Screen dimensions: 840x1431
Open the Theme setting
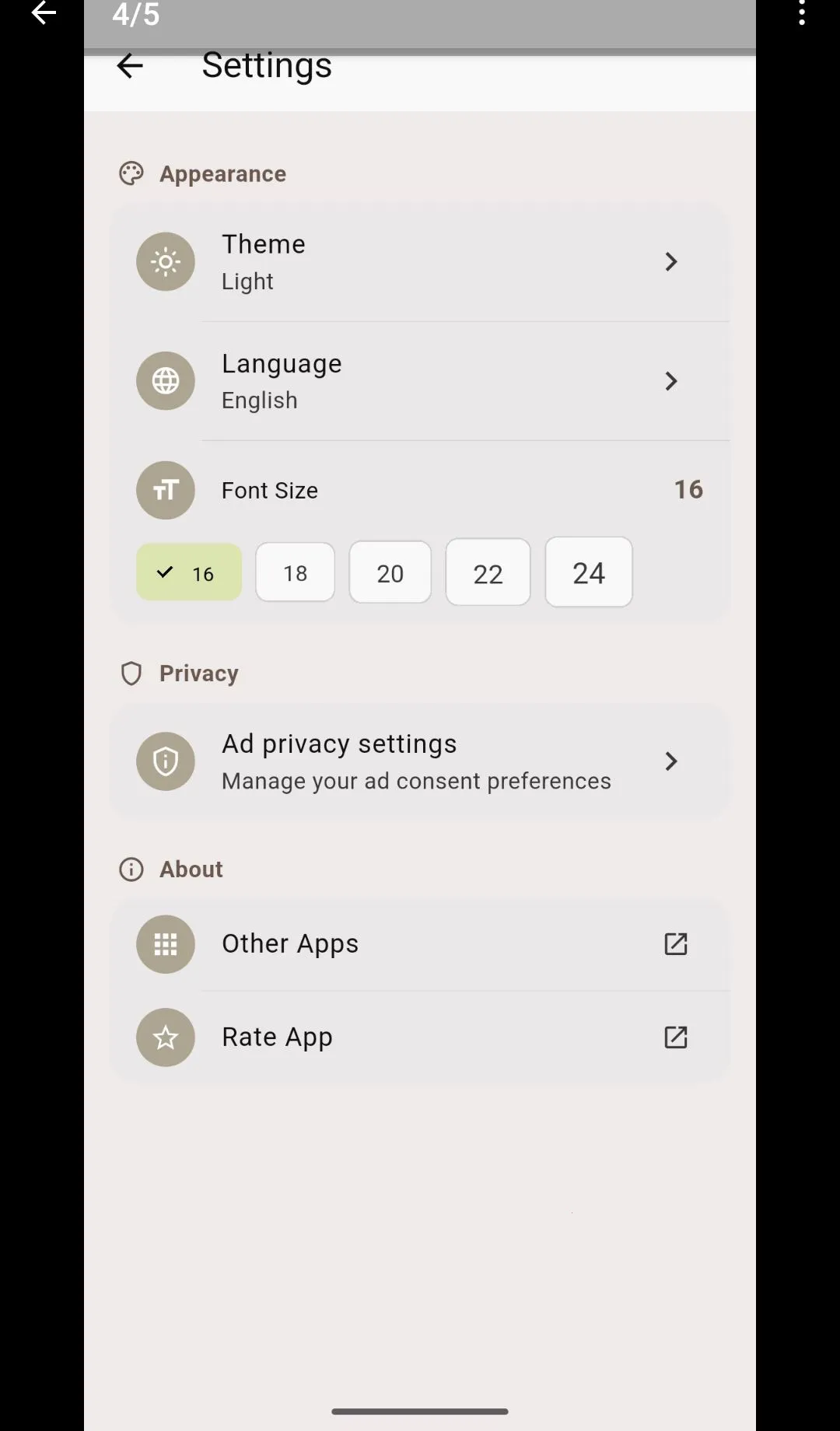point(420,262)
